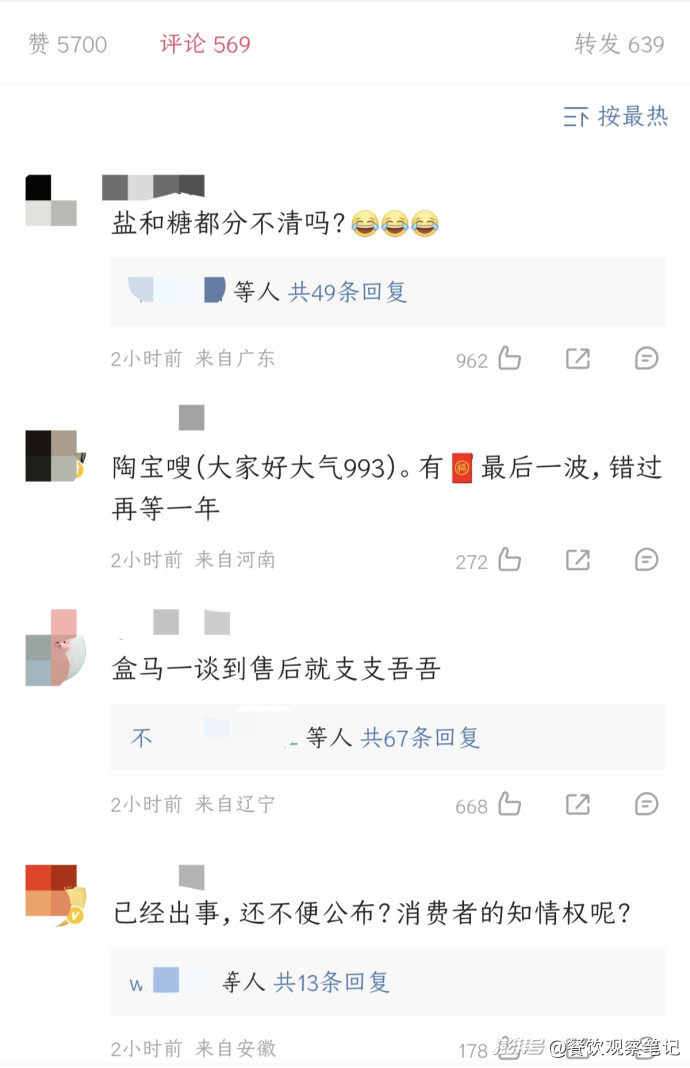Open the 按最热 sort option
690x1068 pixels.
coord(616,116)
